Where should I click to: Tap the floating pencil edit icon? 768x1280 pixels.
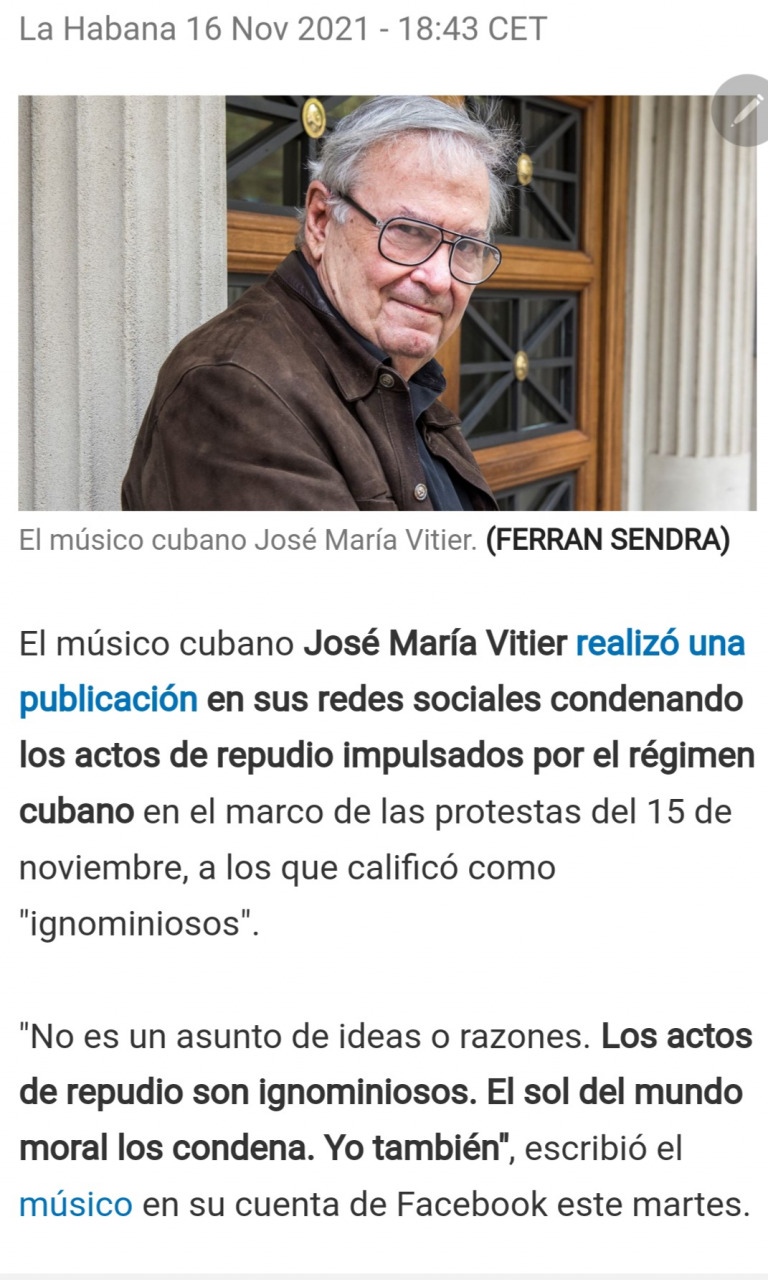[743, 111]
